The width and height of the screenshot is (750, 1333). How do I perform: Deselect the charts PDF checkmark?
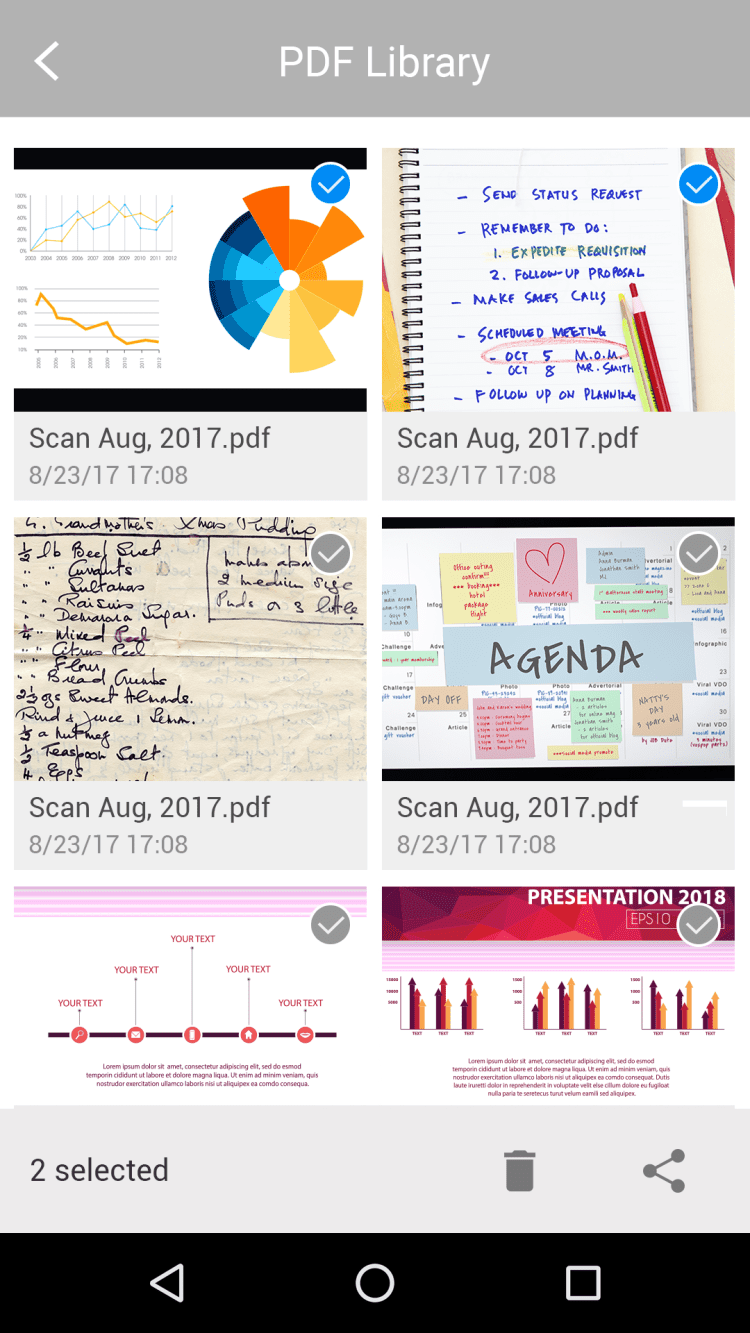click(330, 184)
